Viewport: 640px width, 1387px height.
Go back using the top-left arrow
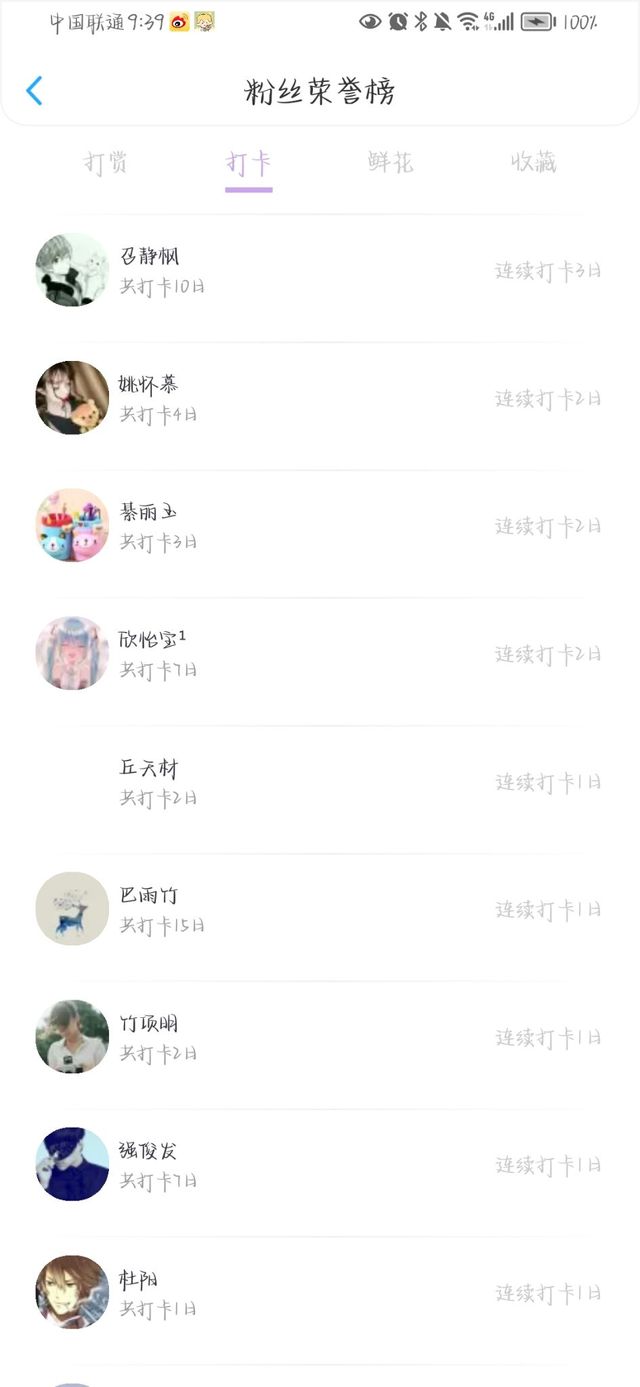tap(34, 91)
